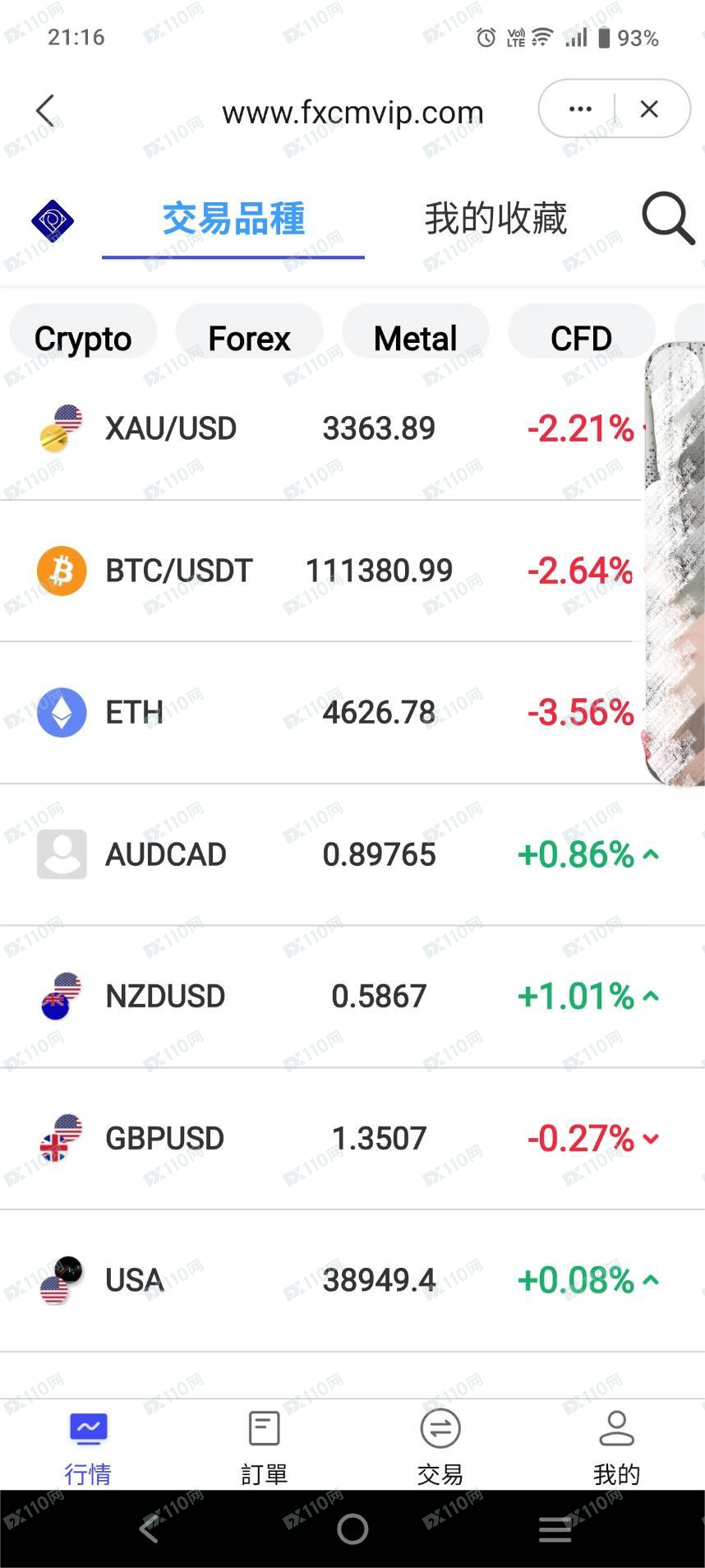Click the Ethereum icon on the ETH row
The image size is (705, 1568).
pyautogui.click(x=61, y=712)
